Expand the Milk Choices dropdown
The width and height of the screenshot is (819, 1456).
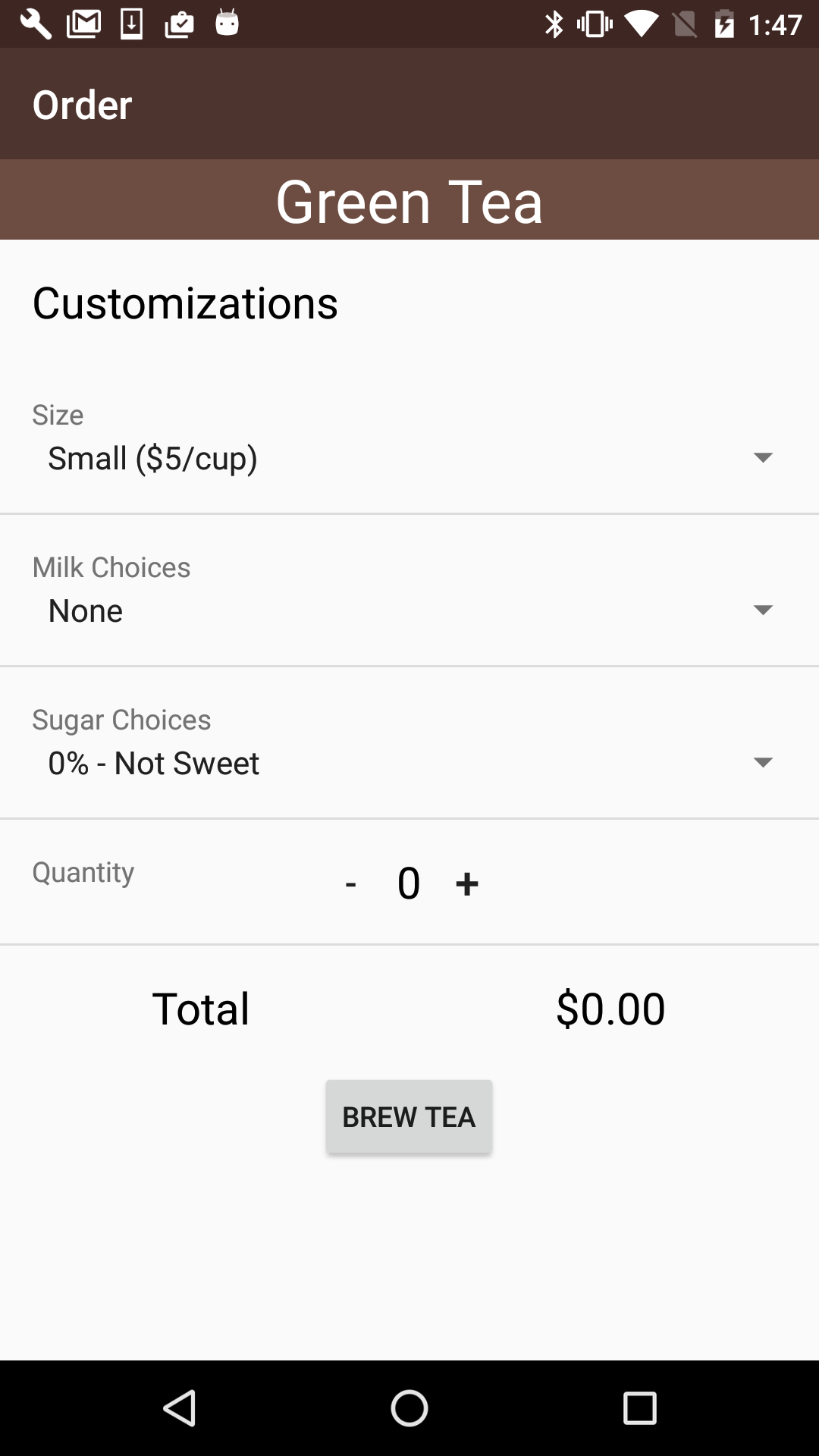pyautogui.click(x=409, y=610)
